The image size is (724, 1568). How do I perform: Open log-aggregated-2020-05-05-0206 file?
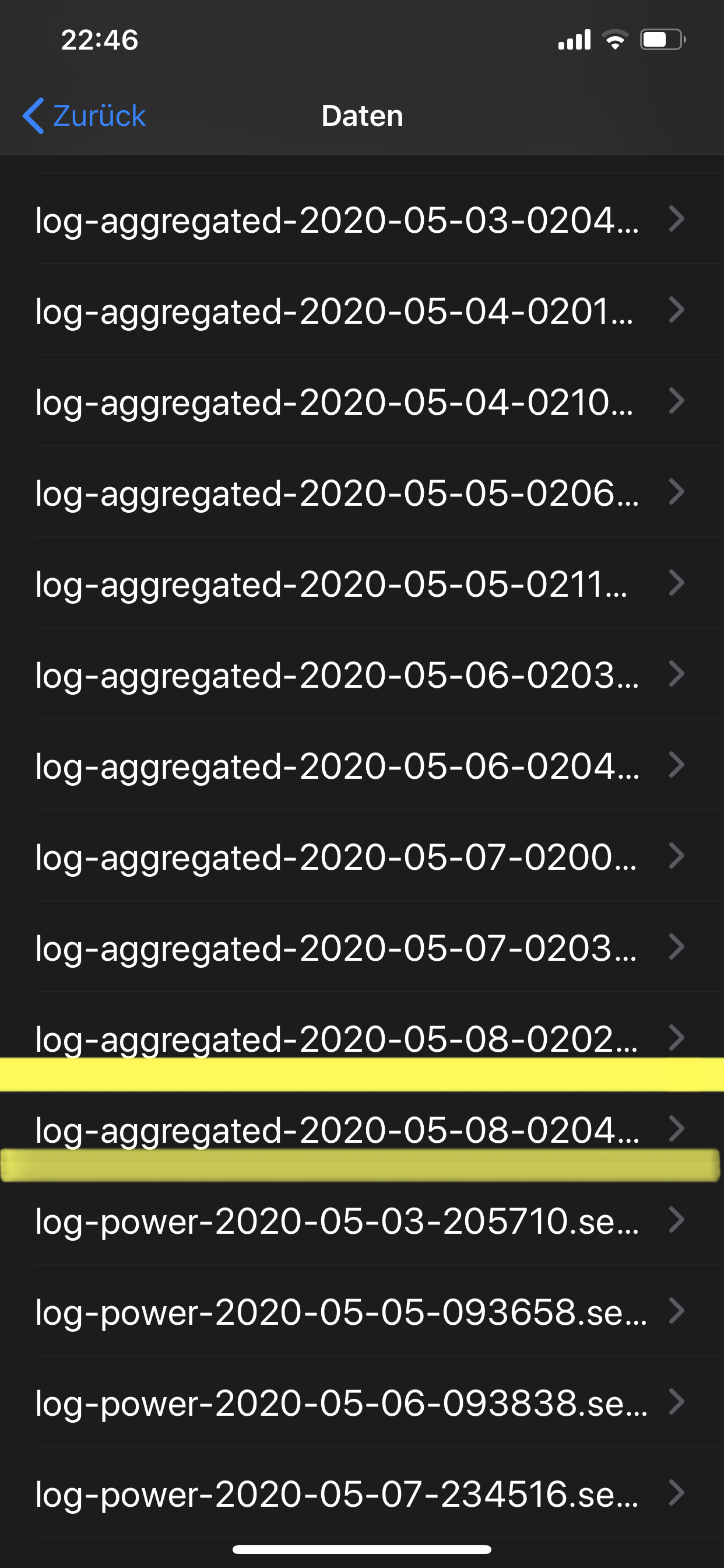pyautogui.click(x=362, y=492)
